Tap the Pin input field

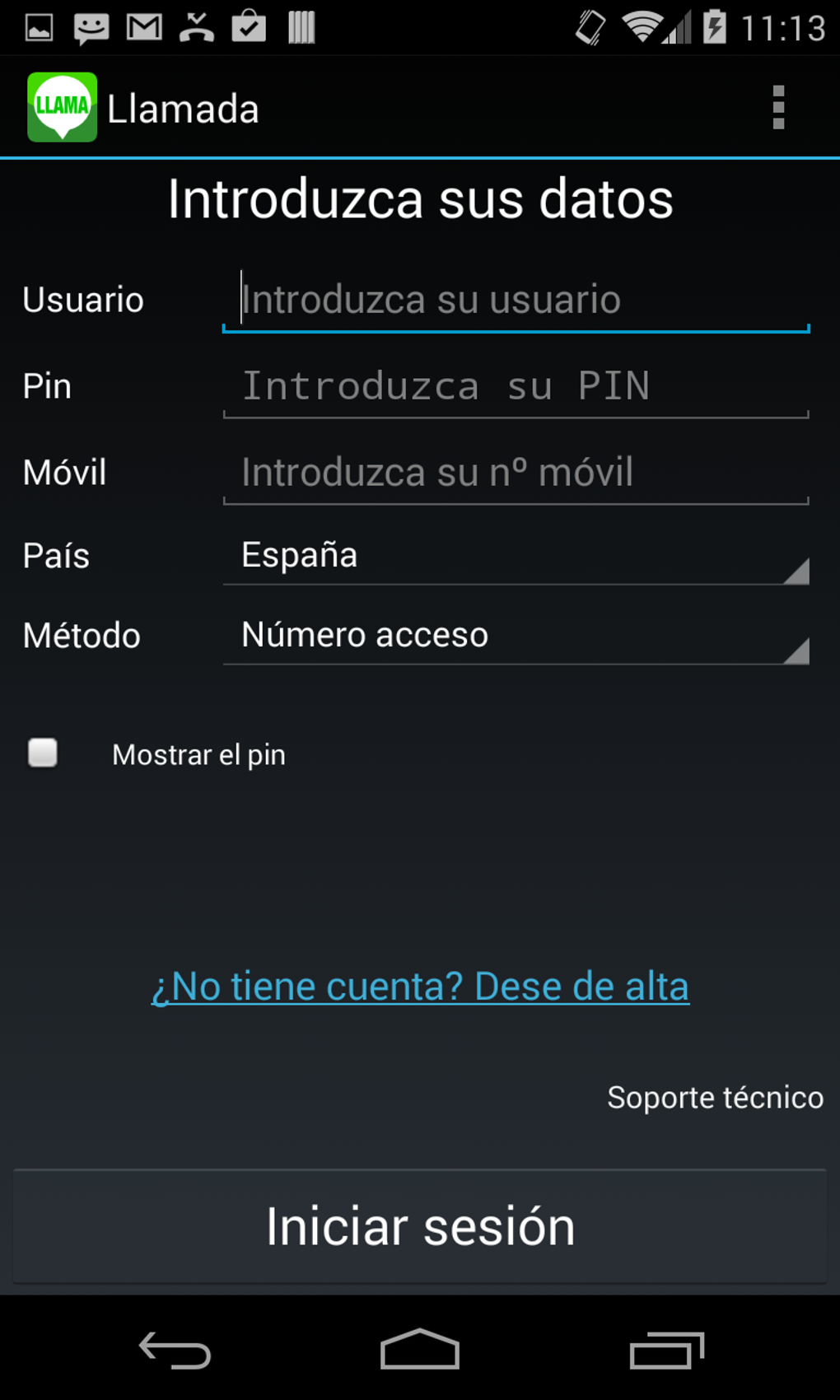pos(516,386)
